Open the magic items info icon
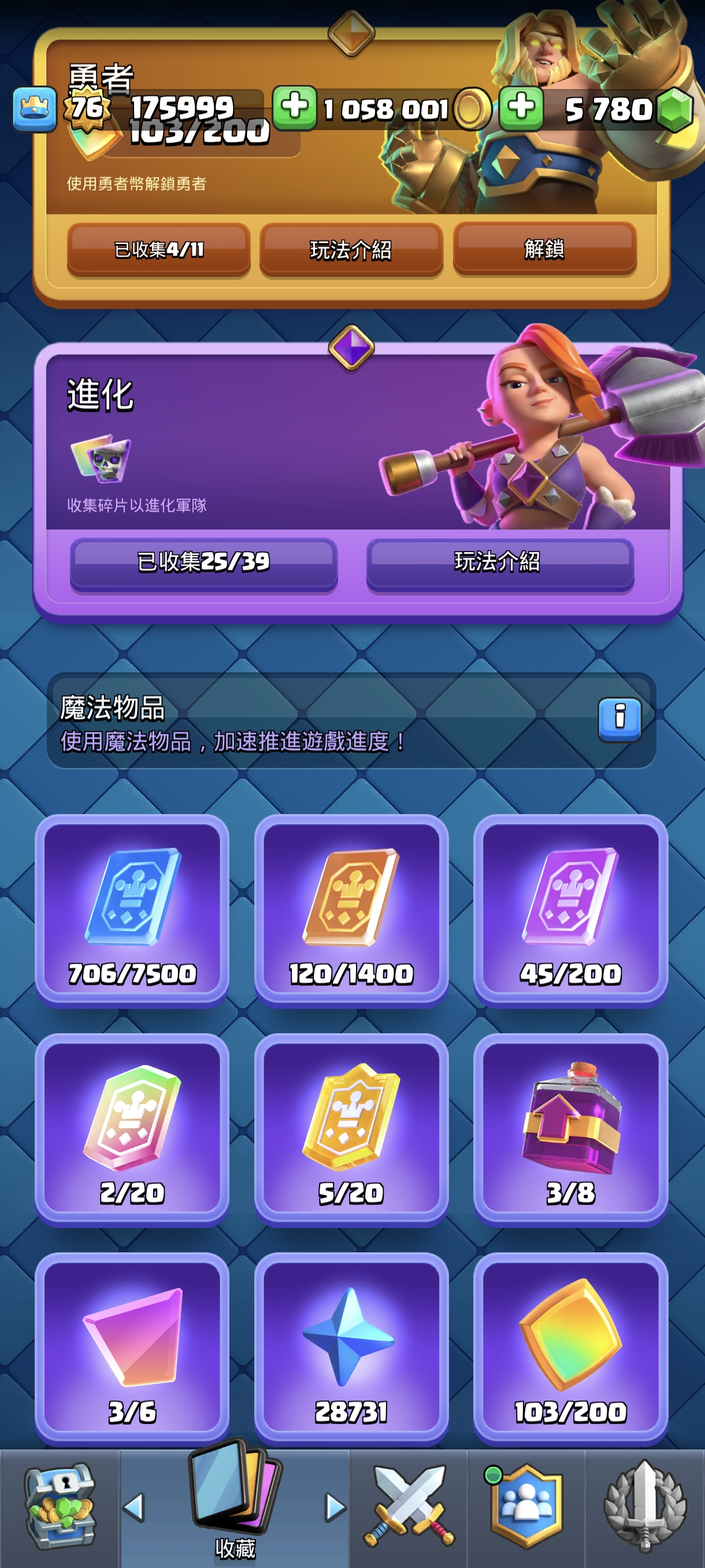The image size is (705, 1568). tap(619, 719)
